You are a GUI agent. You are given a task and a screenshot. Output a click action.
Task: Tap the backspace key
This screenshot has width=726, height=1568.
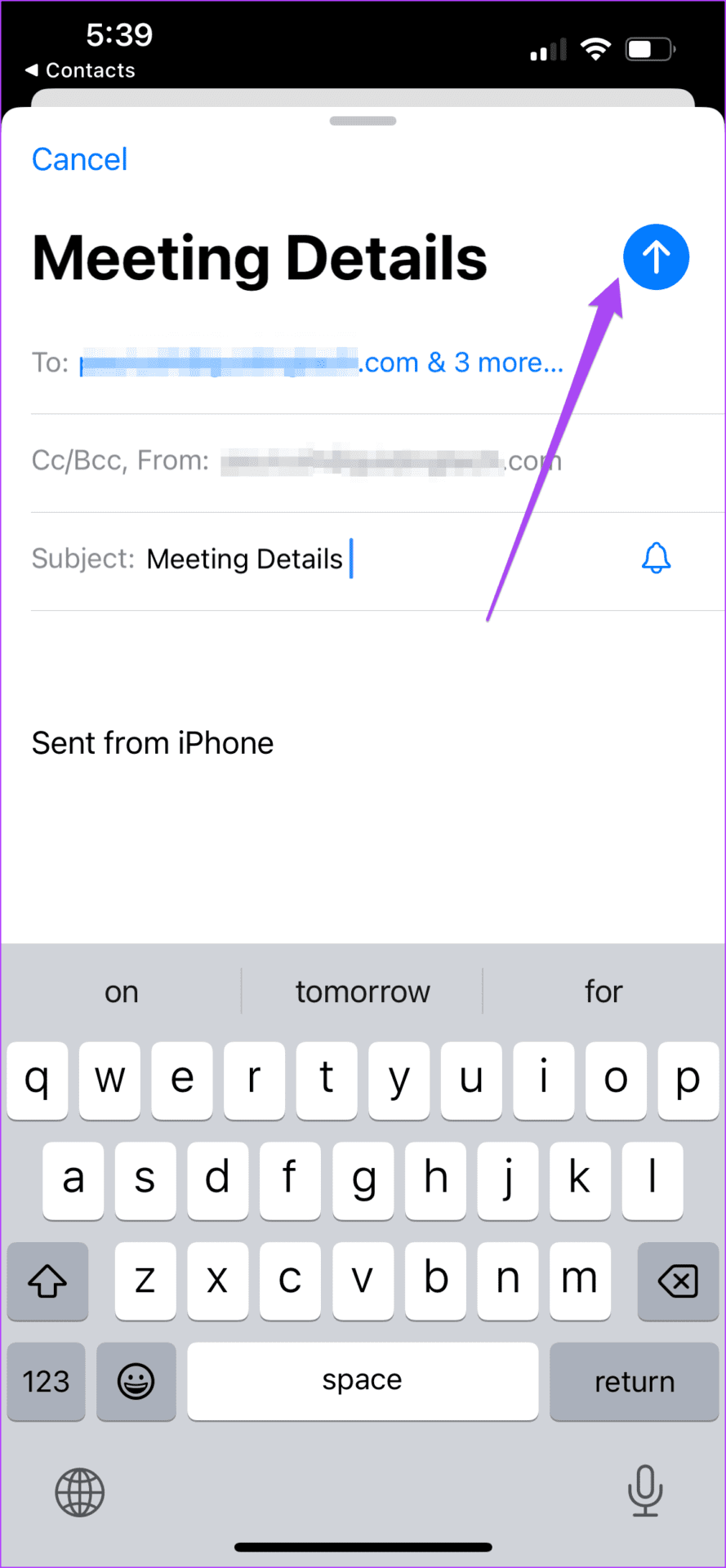tap(678, 1281)
